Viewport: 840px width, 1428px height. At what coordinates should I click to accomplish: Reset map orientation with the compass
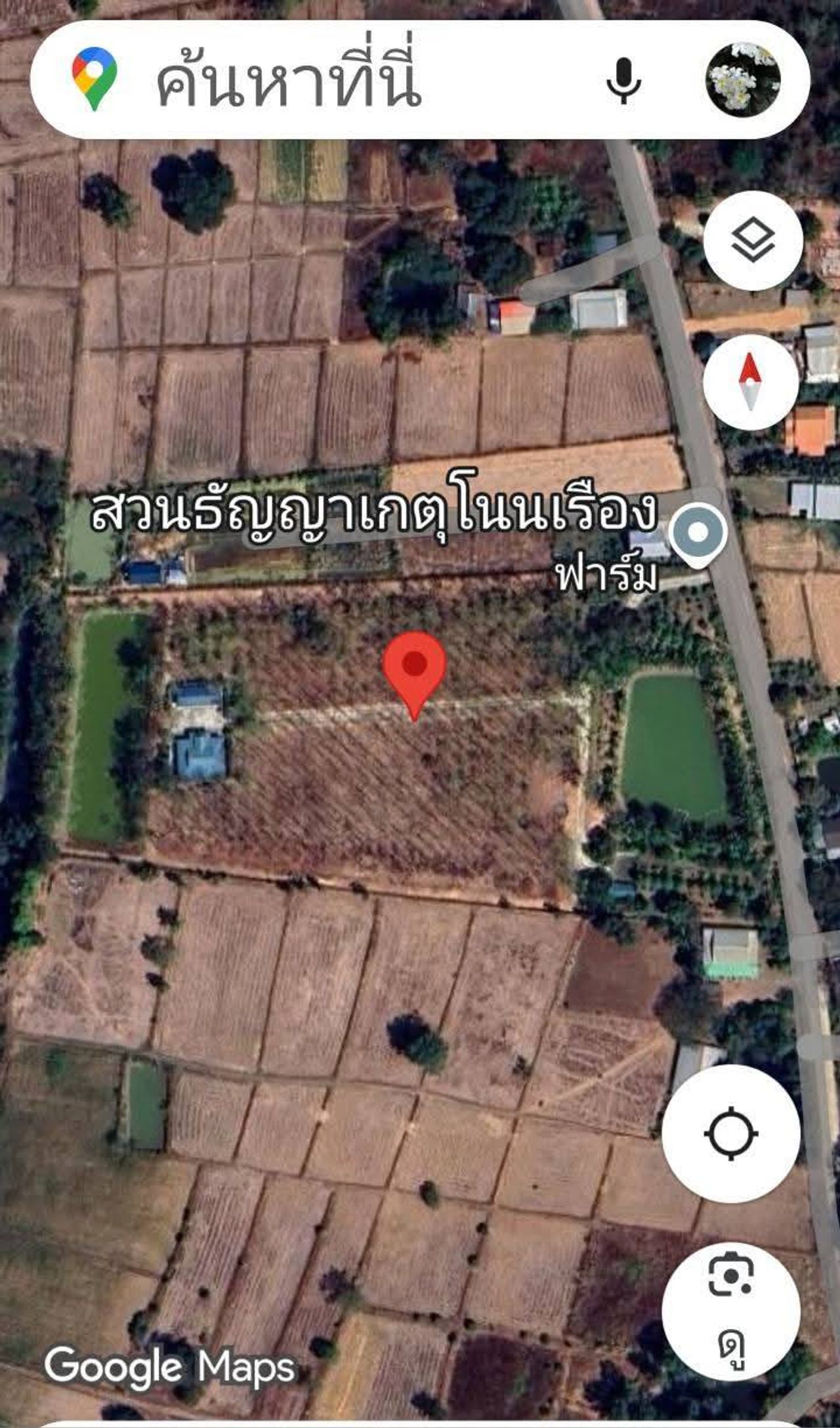pyautogui.click(x=751, y=383)
